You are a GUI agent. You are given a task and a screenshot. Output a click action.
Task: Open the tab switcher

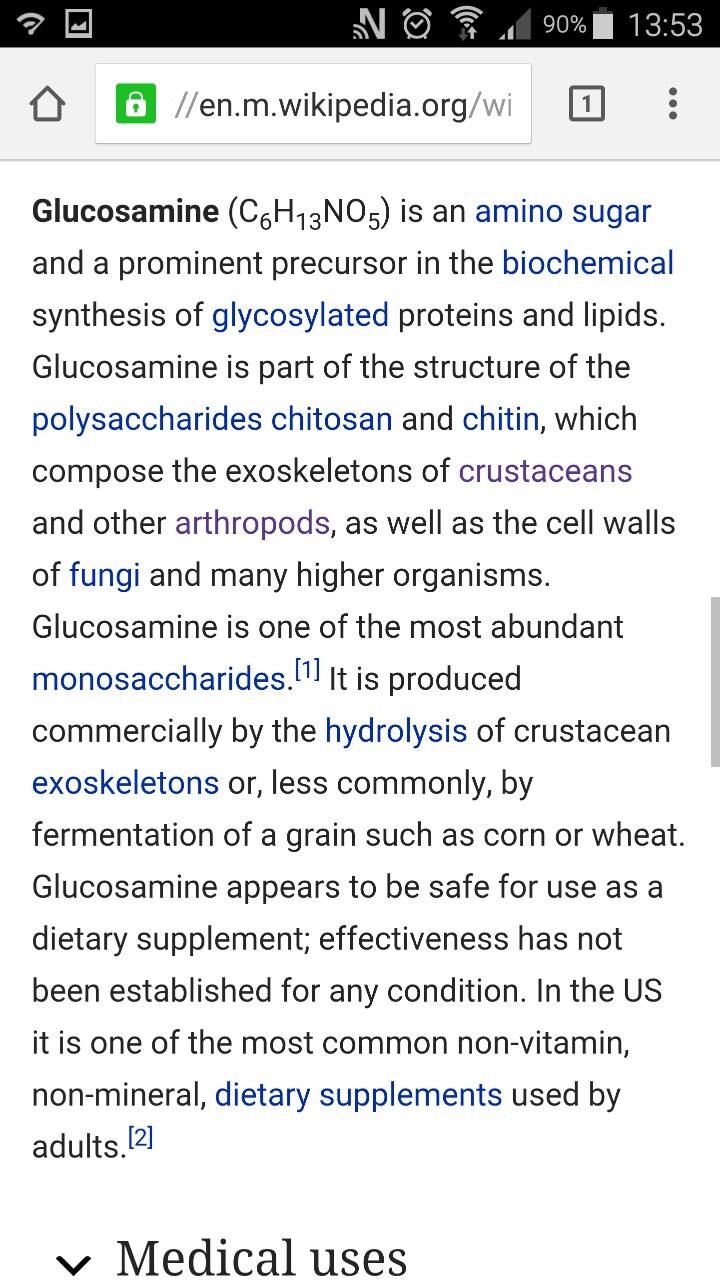(x=586, y=104)
